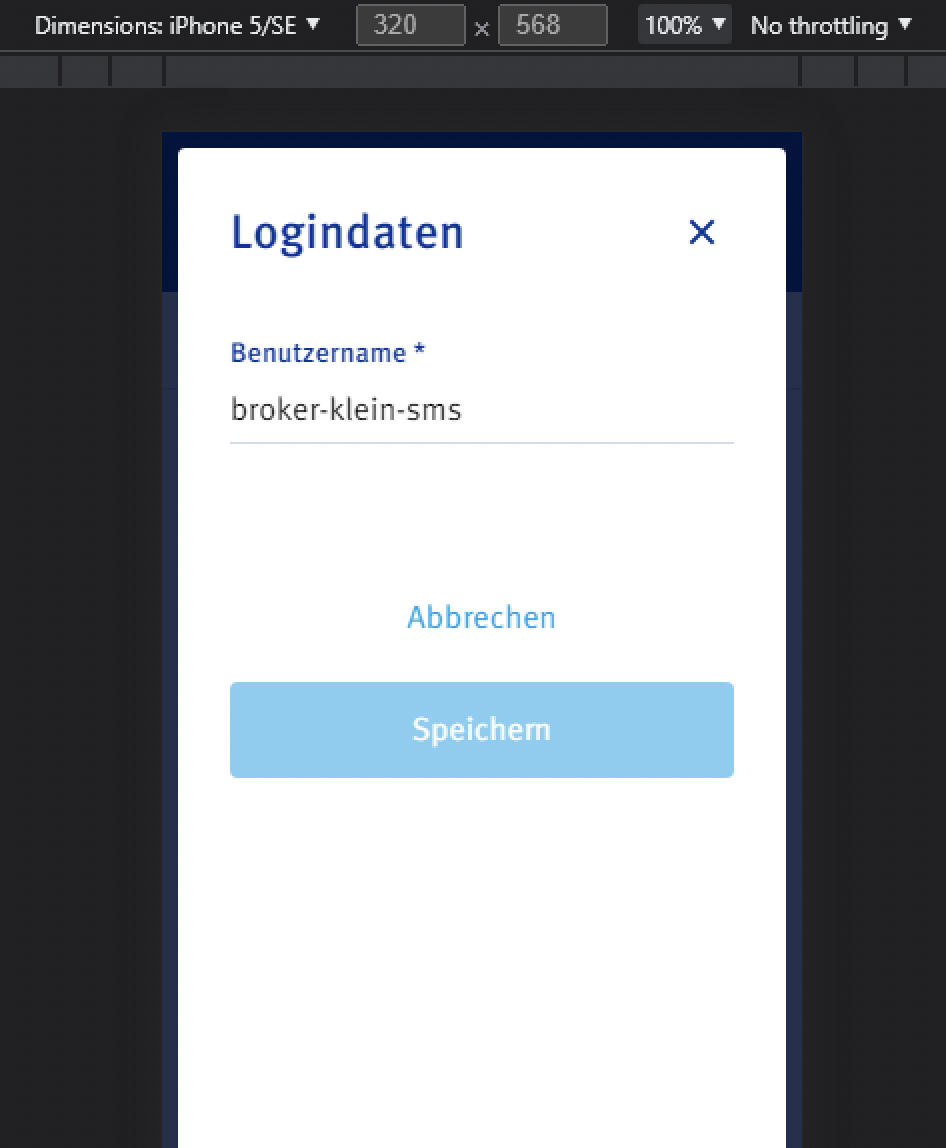Screen dimensions: 946x1148
Task: Click the Benutzername field underline border
Action: [481, 438]
